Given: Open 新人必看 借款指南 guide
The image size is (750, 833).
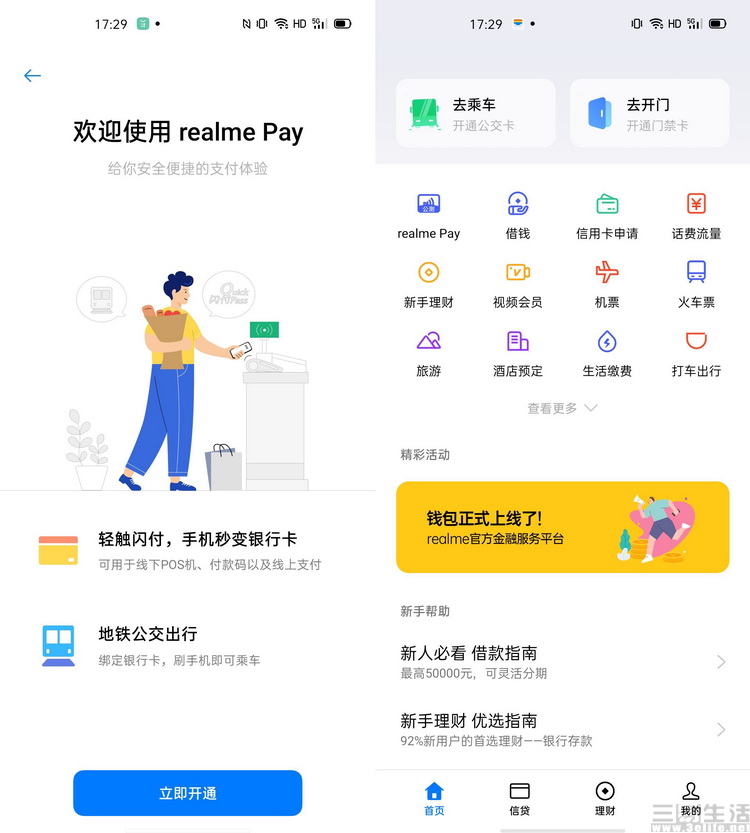Looking at the screenshot, I should 562,662.
